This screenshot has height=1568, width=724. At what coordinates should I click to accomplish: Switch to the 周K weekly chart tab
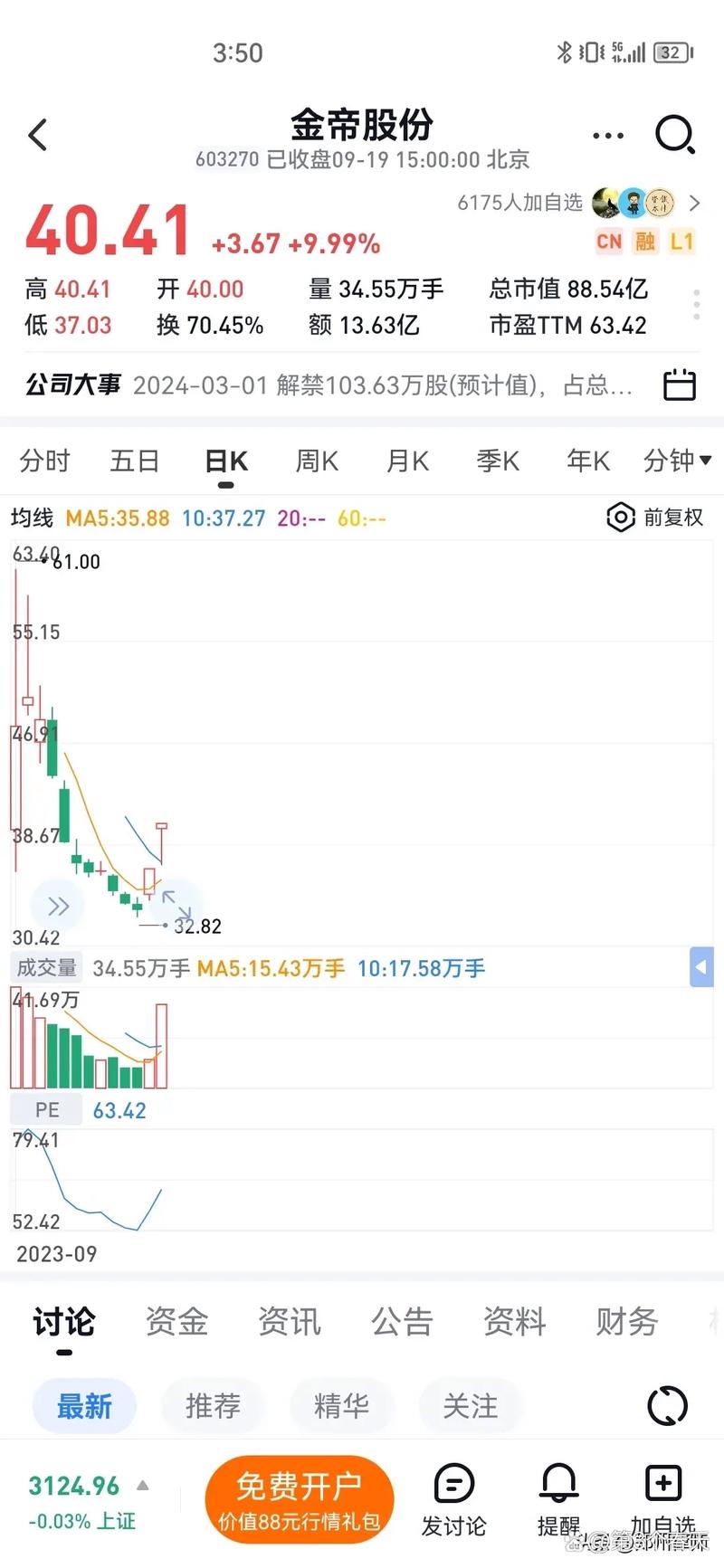(316, 461)
